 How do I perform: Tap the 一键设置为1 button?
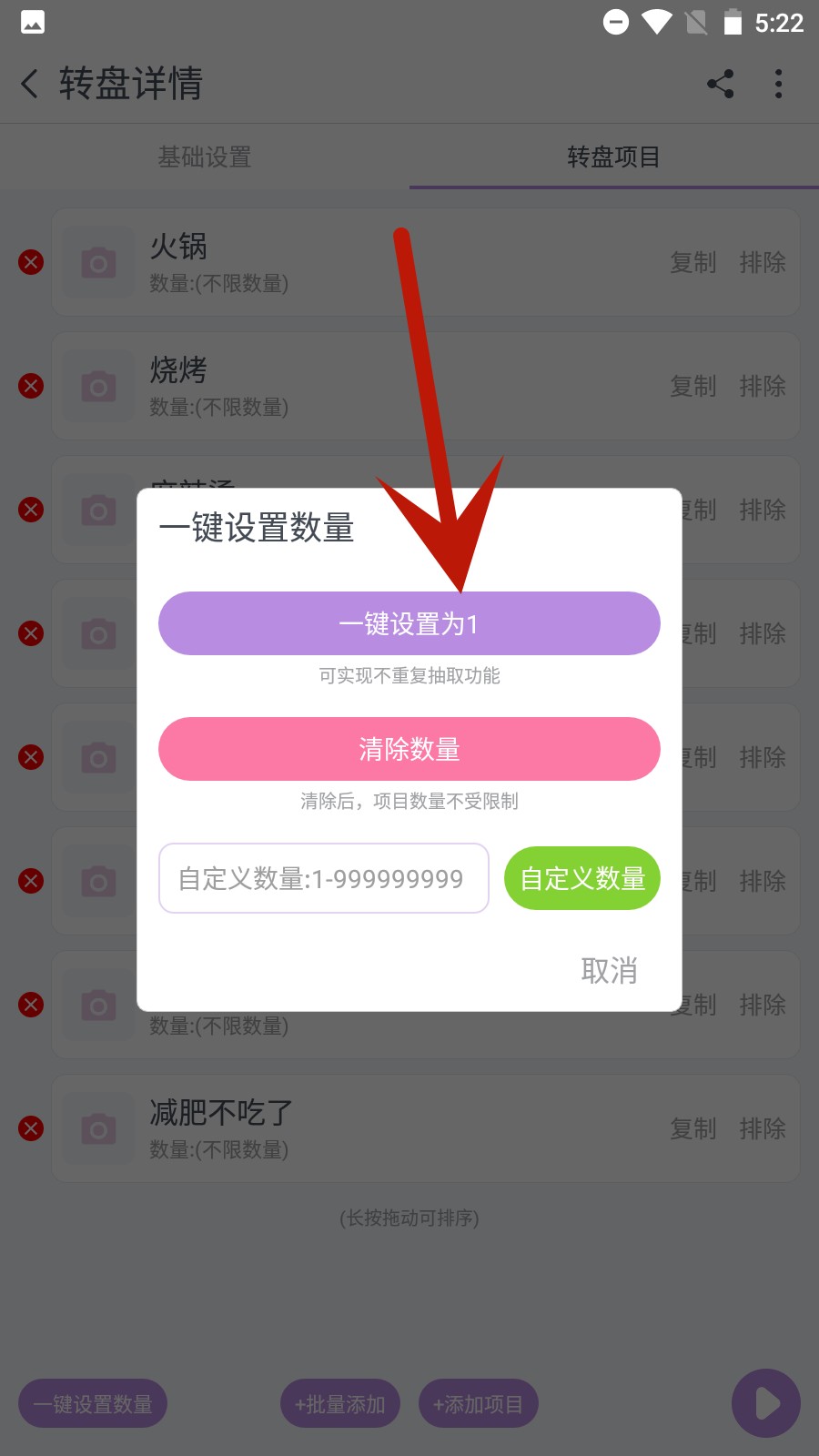(x=409, y=624)
